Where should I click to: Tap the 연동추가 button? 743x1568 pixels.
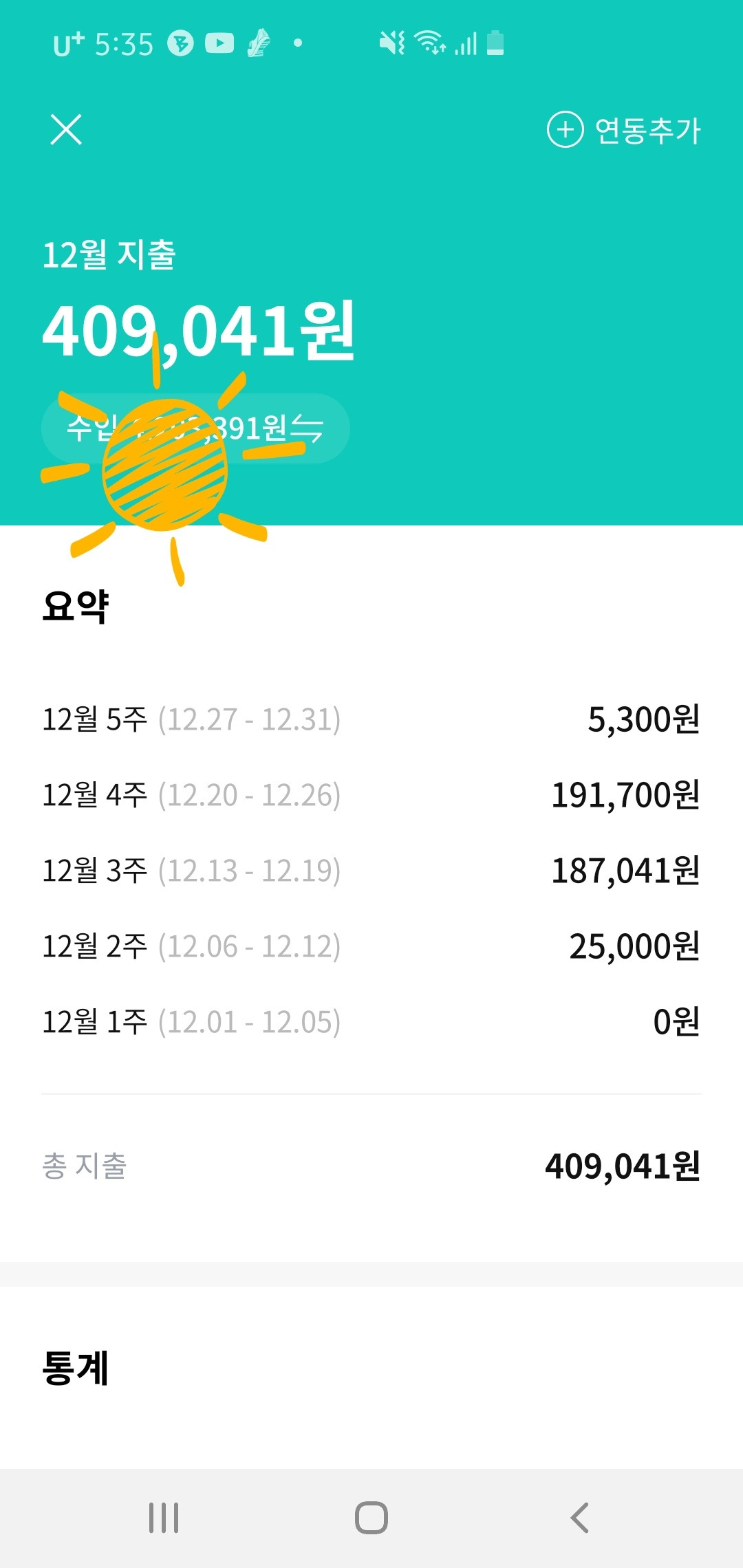pos(645,130)
